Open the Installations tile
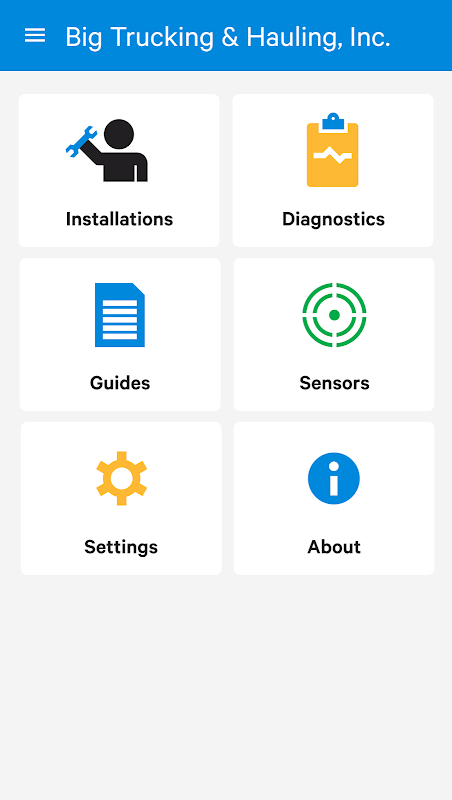452x800 pixels. coord(119,170)
